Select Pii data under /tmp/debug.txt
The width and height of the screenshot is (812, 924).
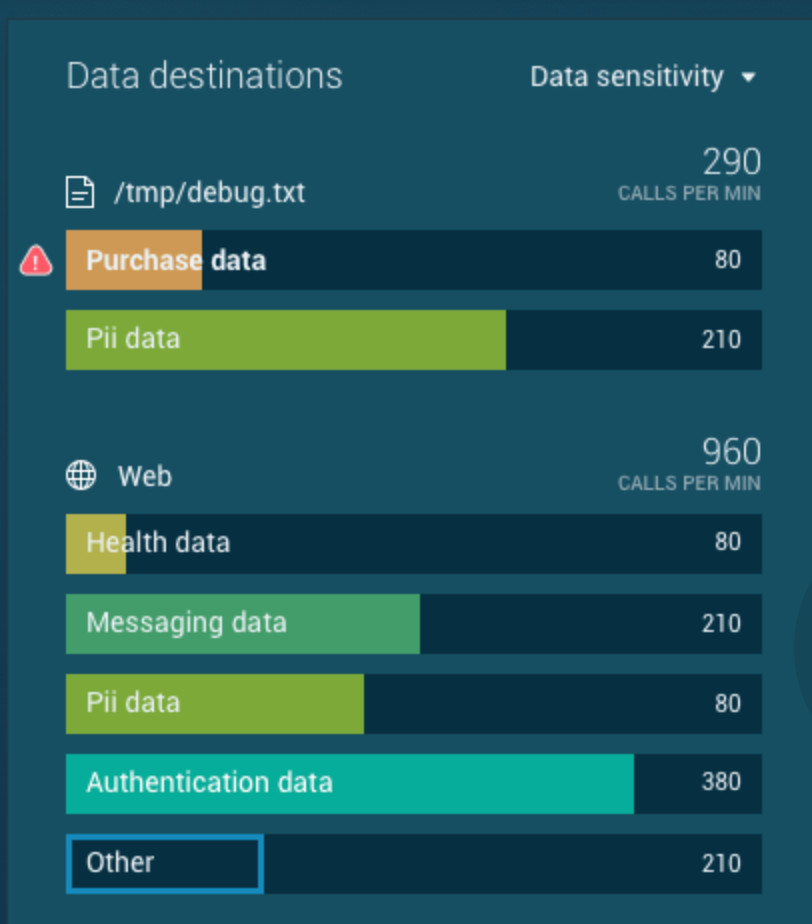pos(413,339)
